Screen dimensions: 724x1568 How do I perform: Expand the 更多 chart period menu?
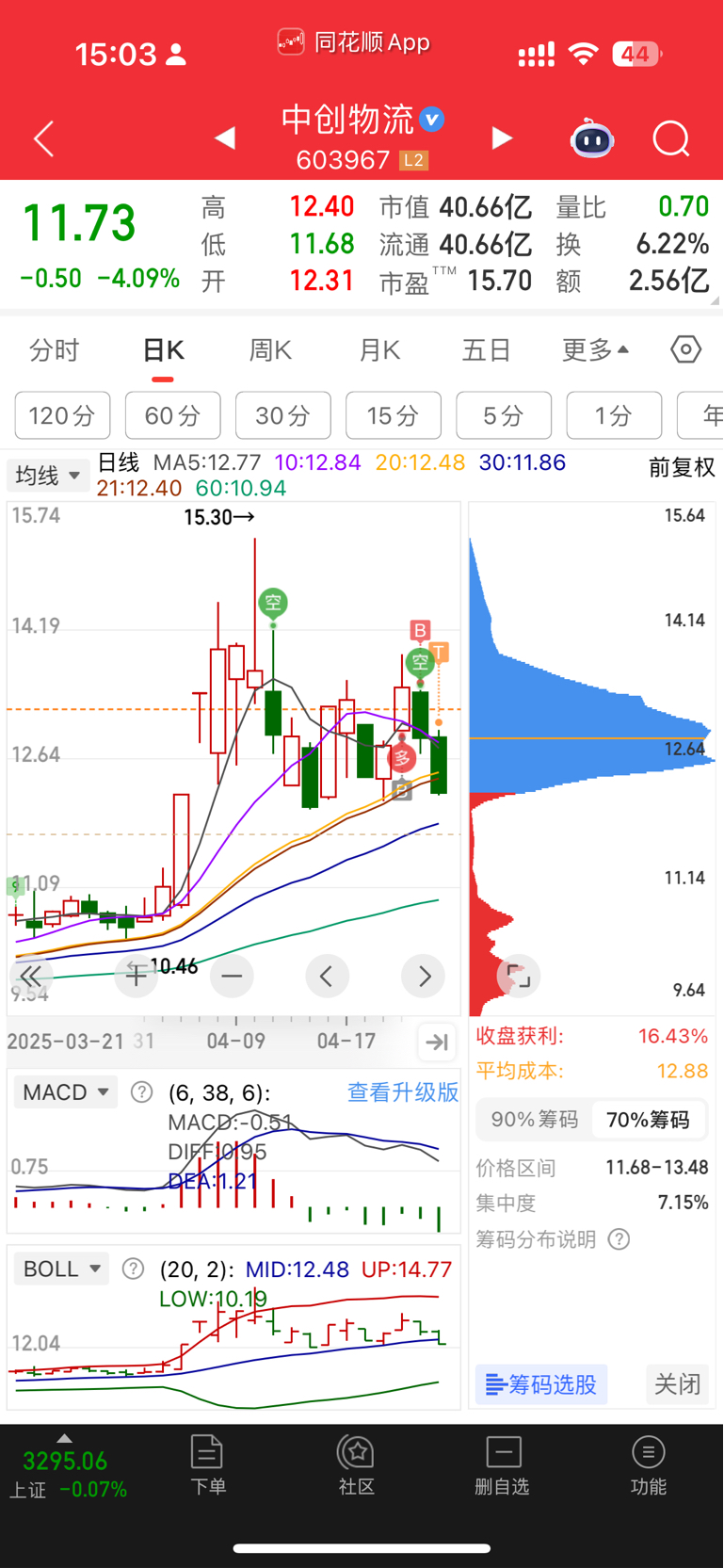595,350
